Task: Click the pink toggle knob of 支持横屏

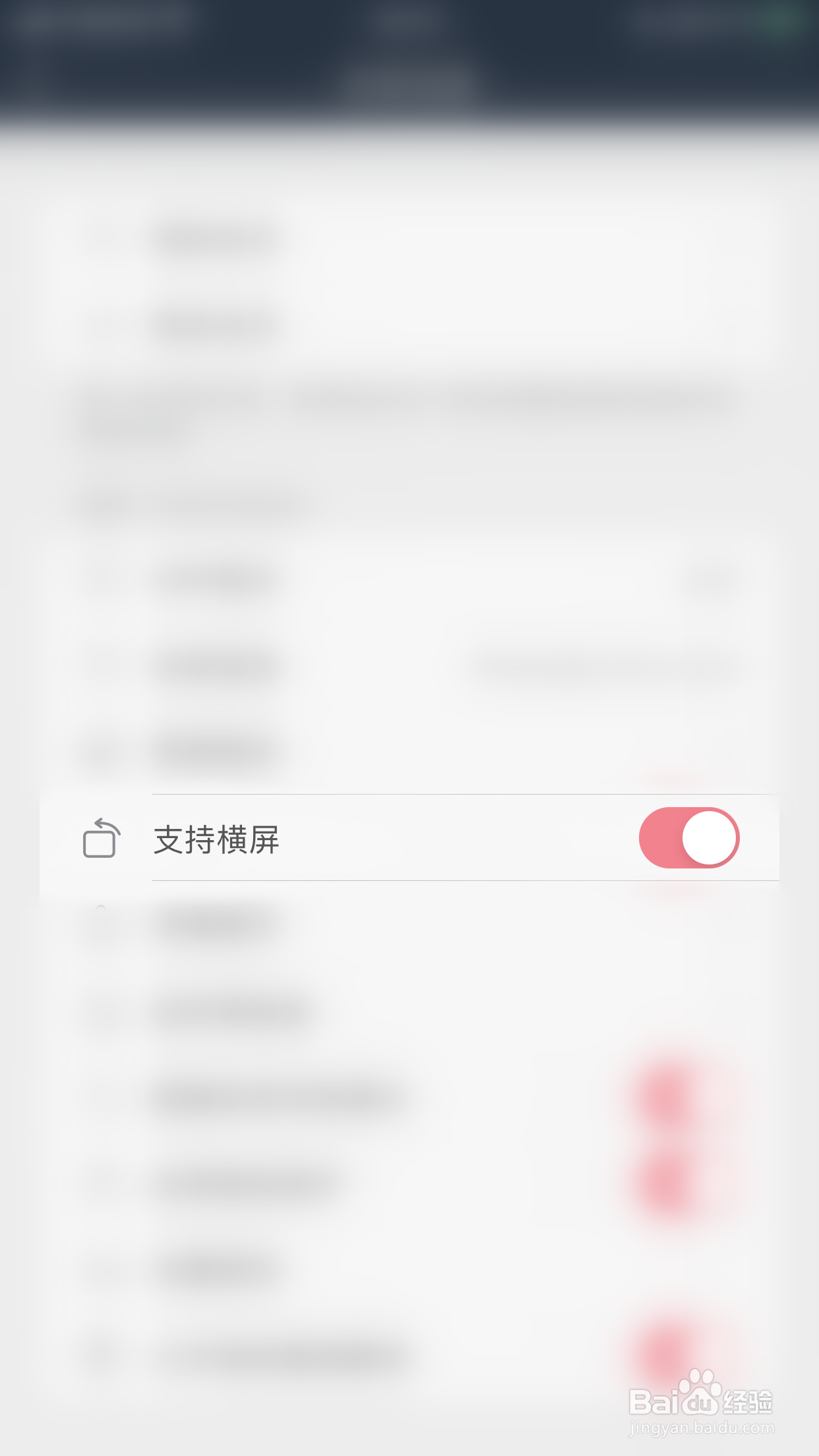Action: (x=709, y=837)
